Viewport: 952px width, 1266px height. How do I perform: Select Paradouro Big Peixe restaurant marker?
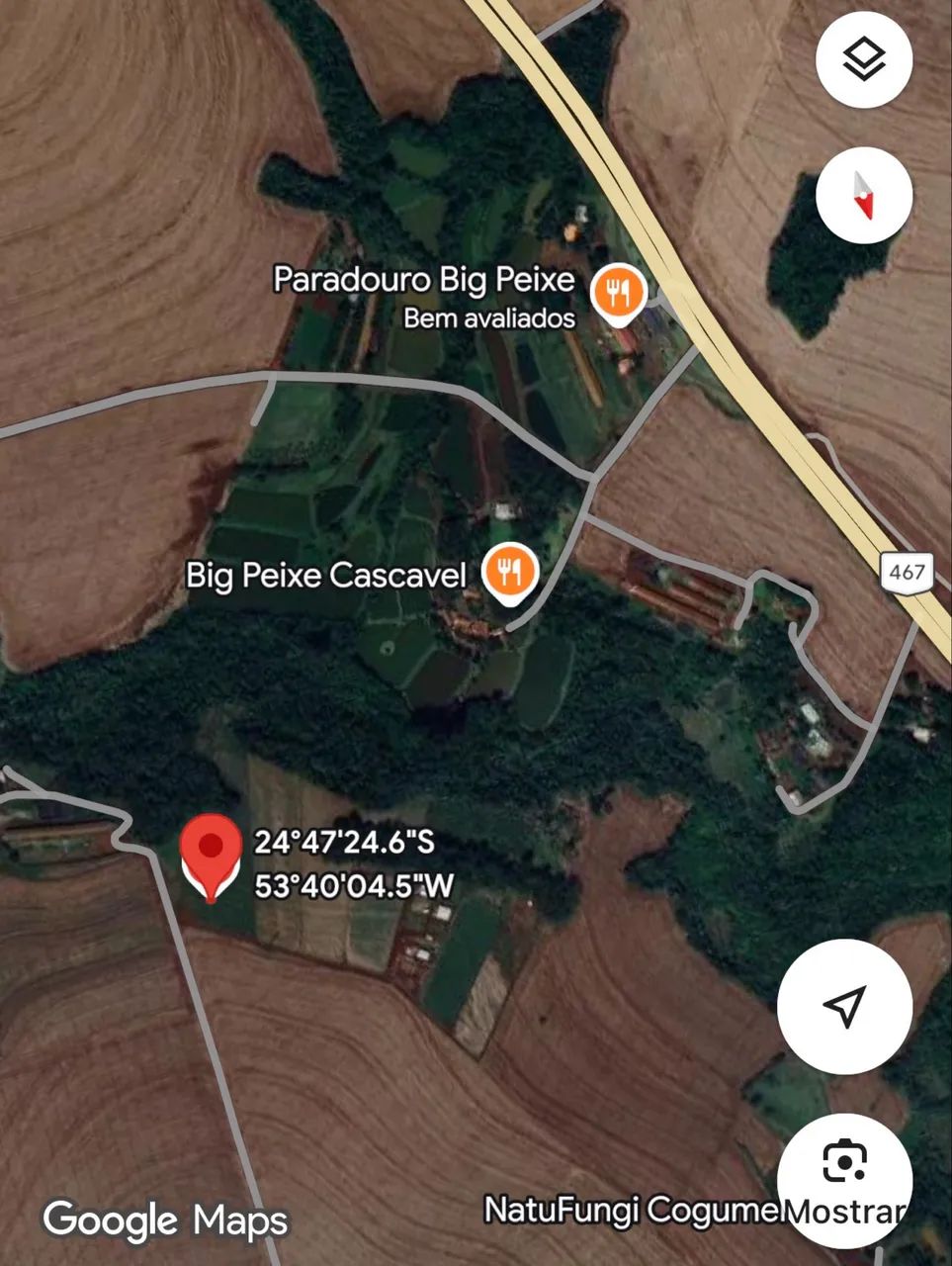[x=619, y=293]
